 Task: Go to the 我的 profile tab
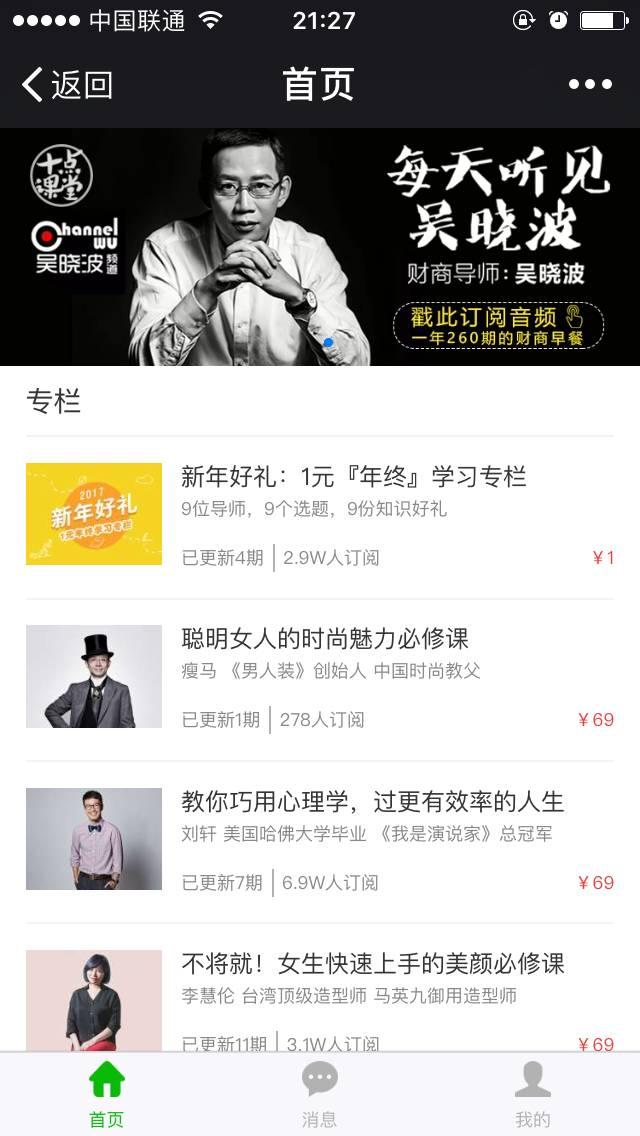pyautogui.click(x=532, y=1094)
